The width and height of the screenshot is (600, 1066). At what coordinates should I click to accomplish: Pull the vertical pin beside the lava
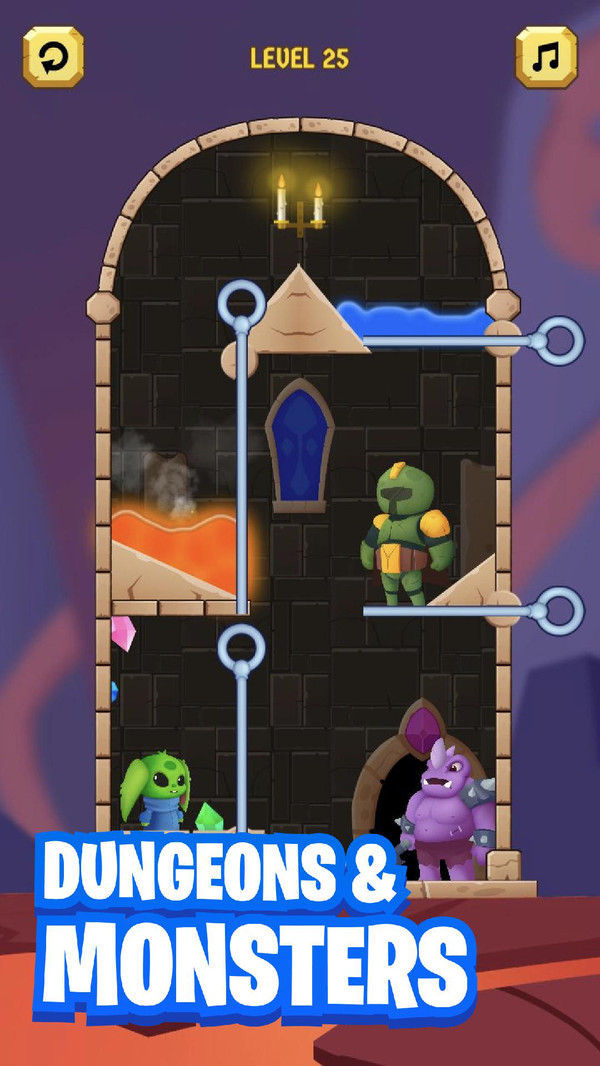[241, 305]
